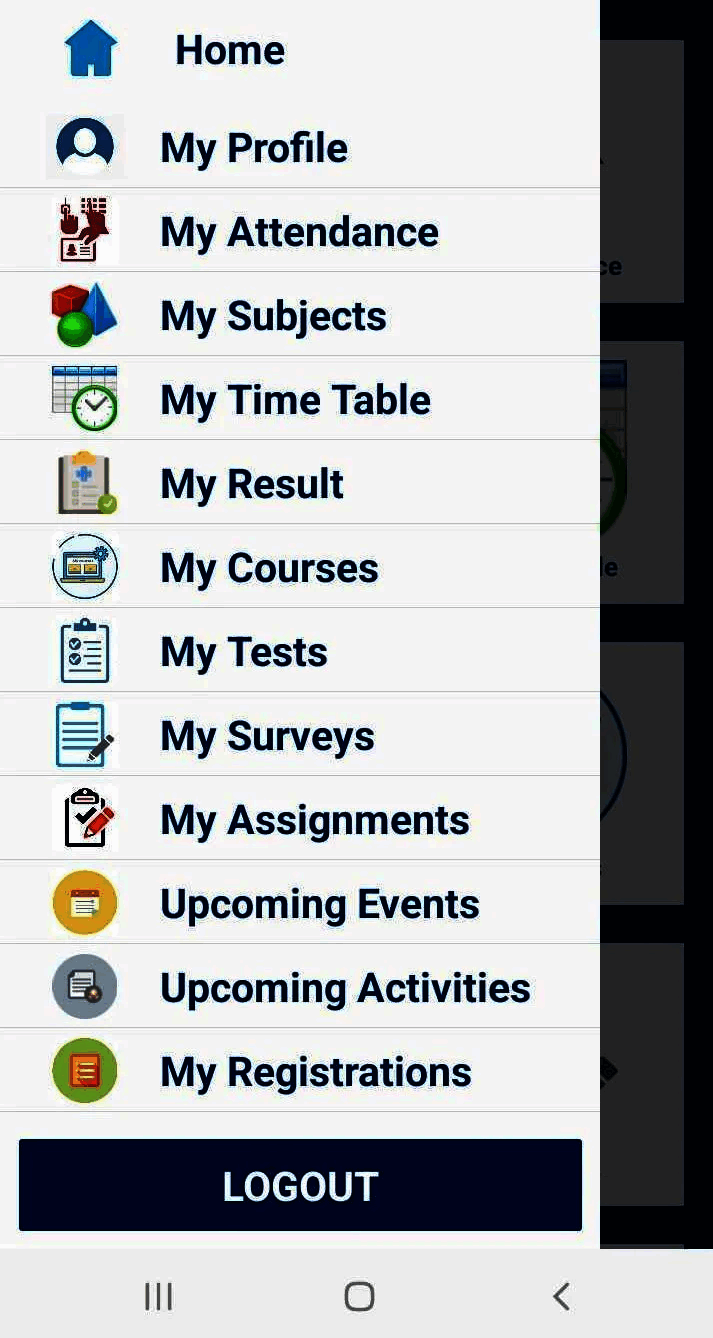This screenshot has width=713, height=1338.
Task: Tap the LOGOUT button
Action: [x=300, y=1185]
